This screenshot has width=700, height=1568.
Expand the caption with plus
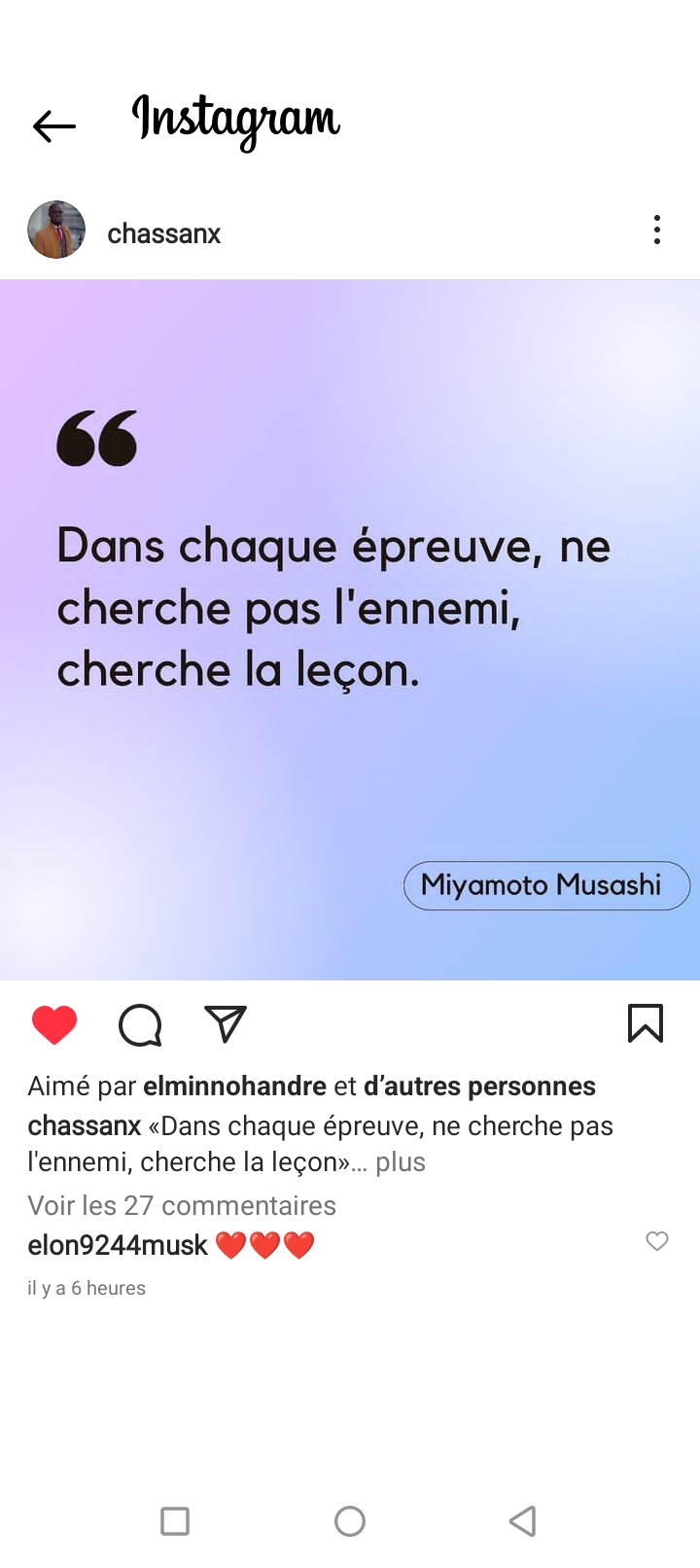click(x=401, y=1161)
